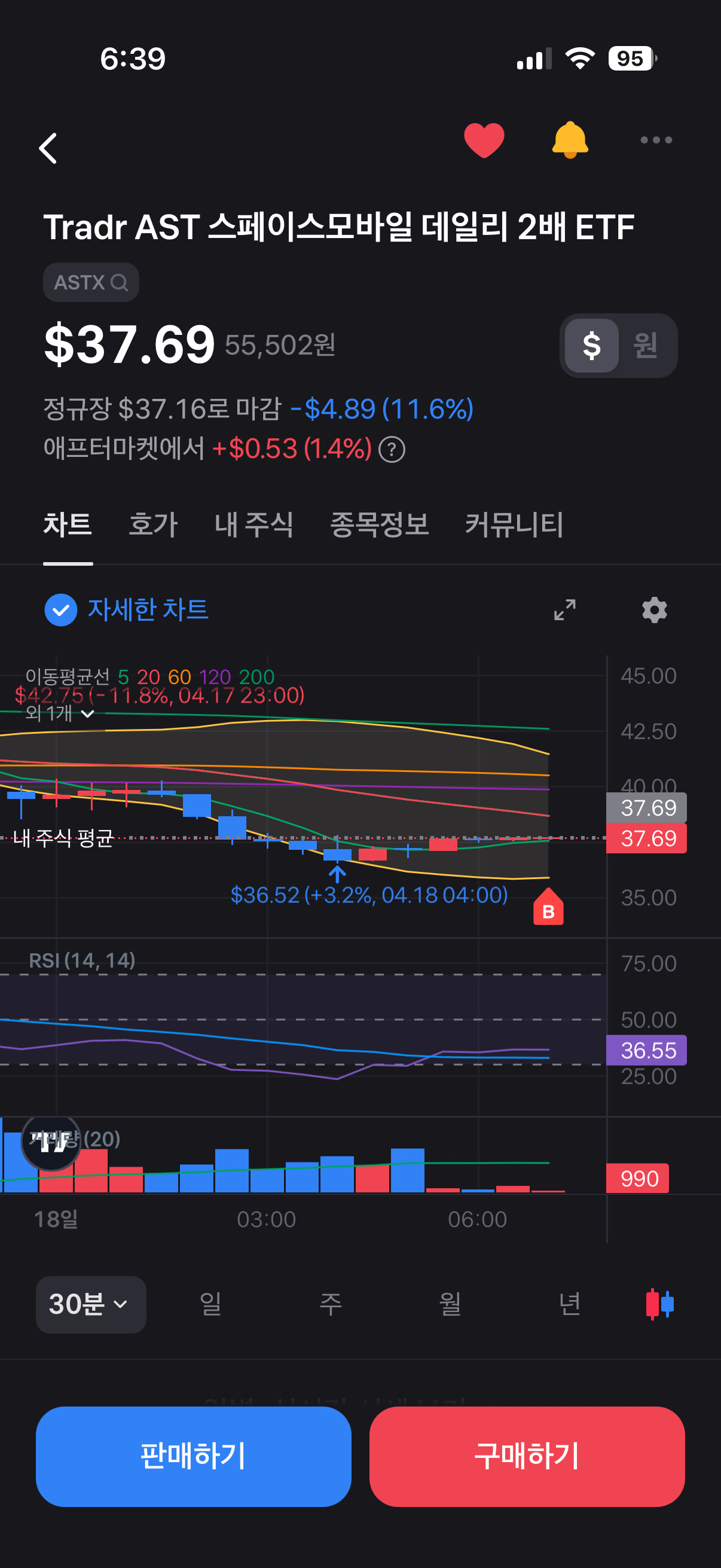Tap 구매하기 to buy
Screen dimensions: 721x1568
(x=527, y=1457)
